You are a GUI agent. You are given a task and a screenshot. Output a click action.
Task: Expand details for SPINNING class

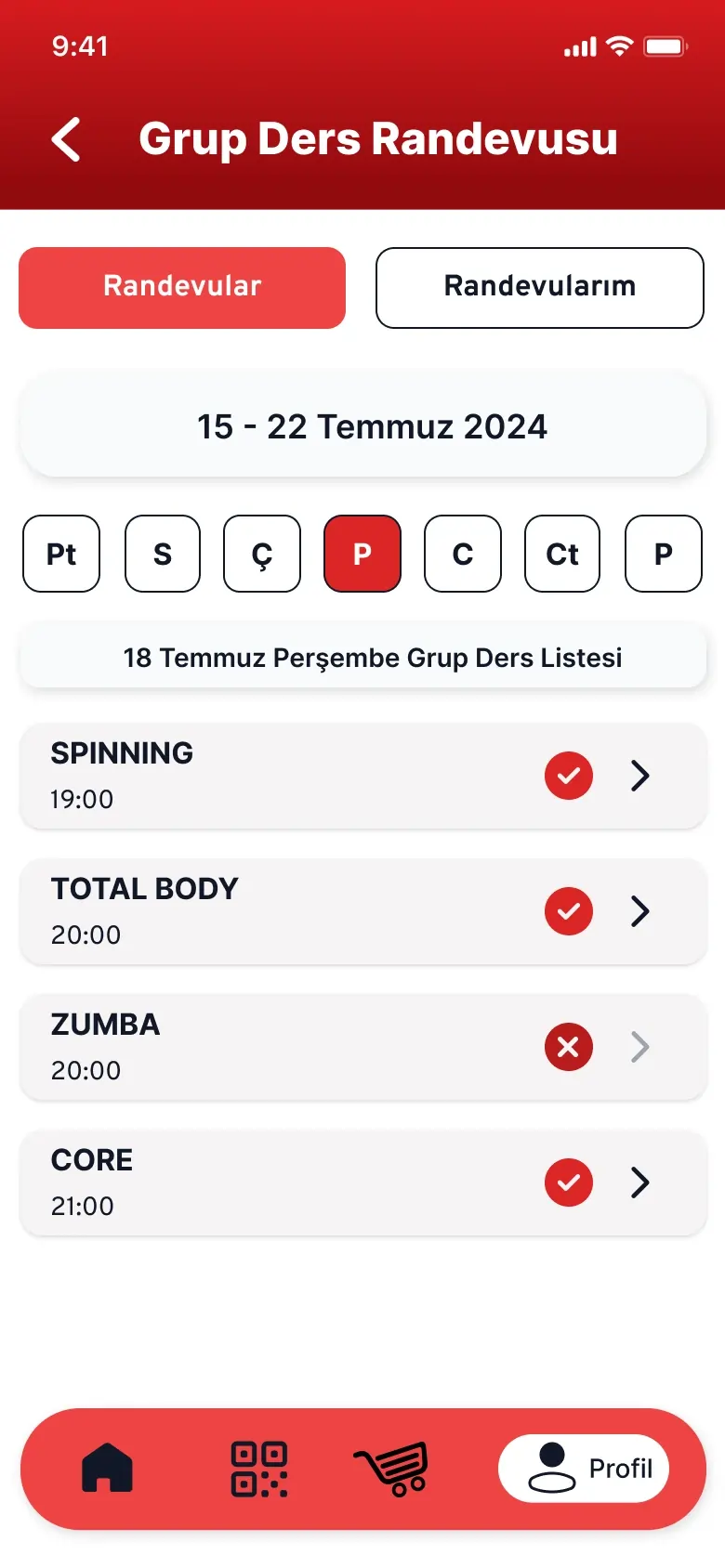(x=639, y=776)
